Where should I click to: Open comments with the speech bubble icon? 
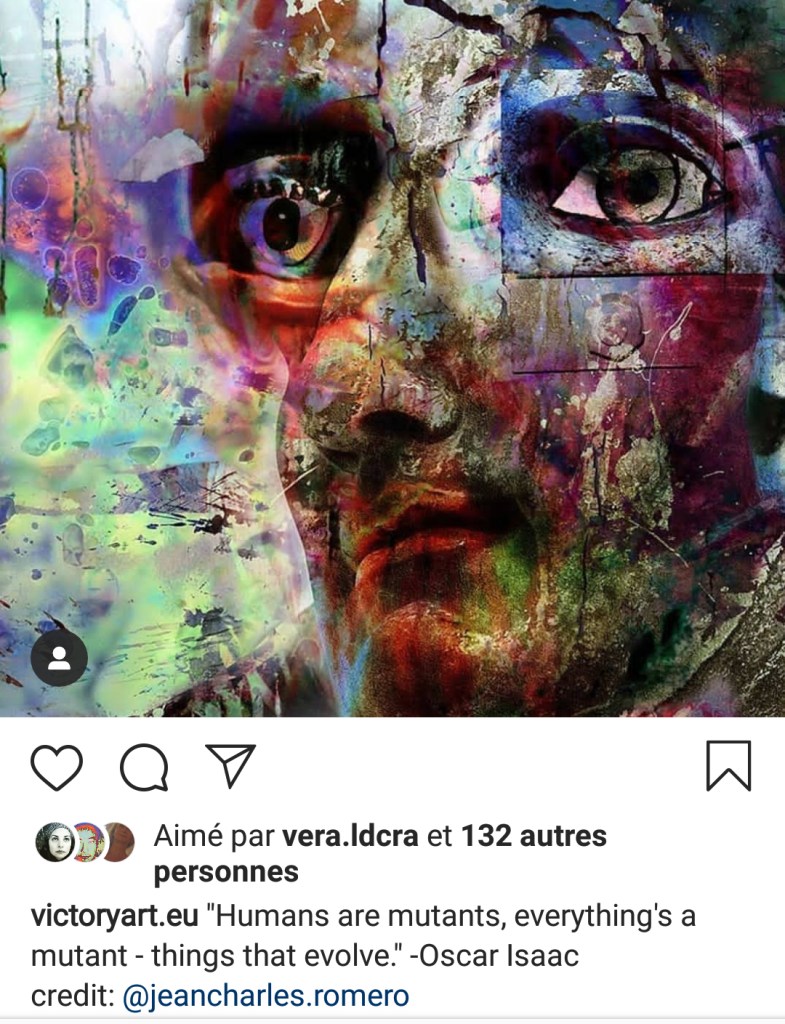pos(144,768)
